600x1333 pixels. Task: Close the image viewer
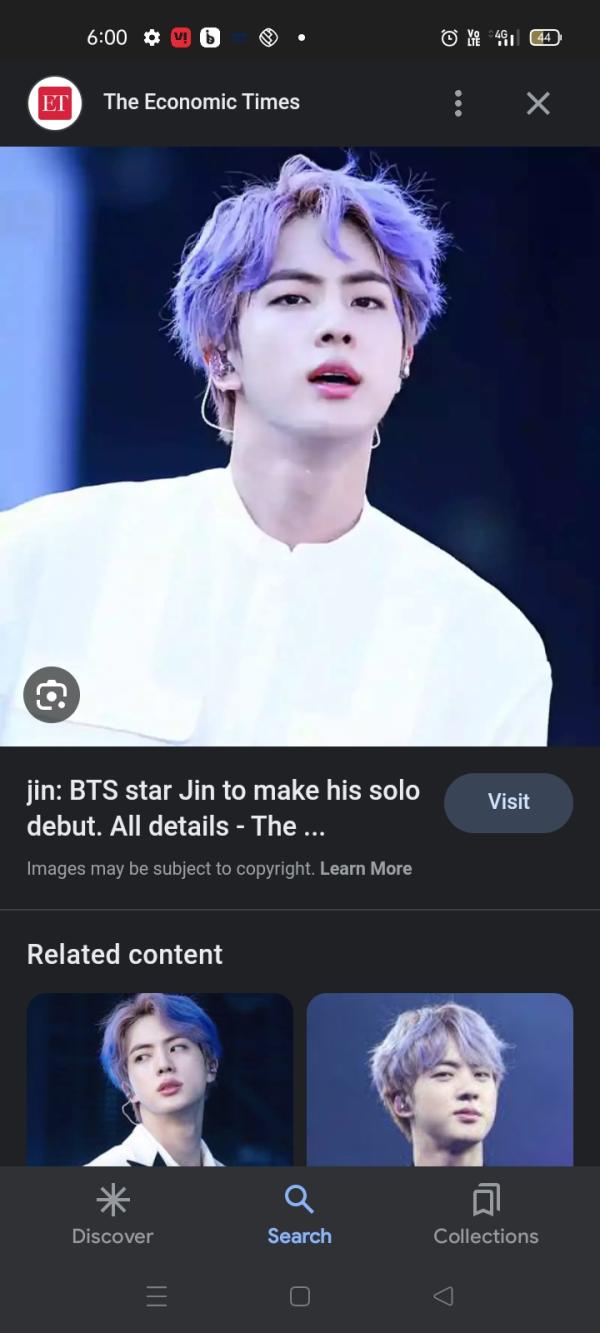(x=538, y=103)
